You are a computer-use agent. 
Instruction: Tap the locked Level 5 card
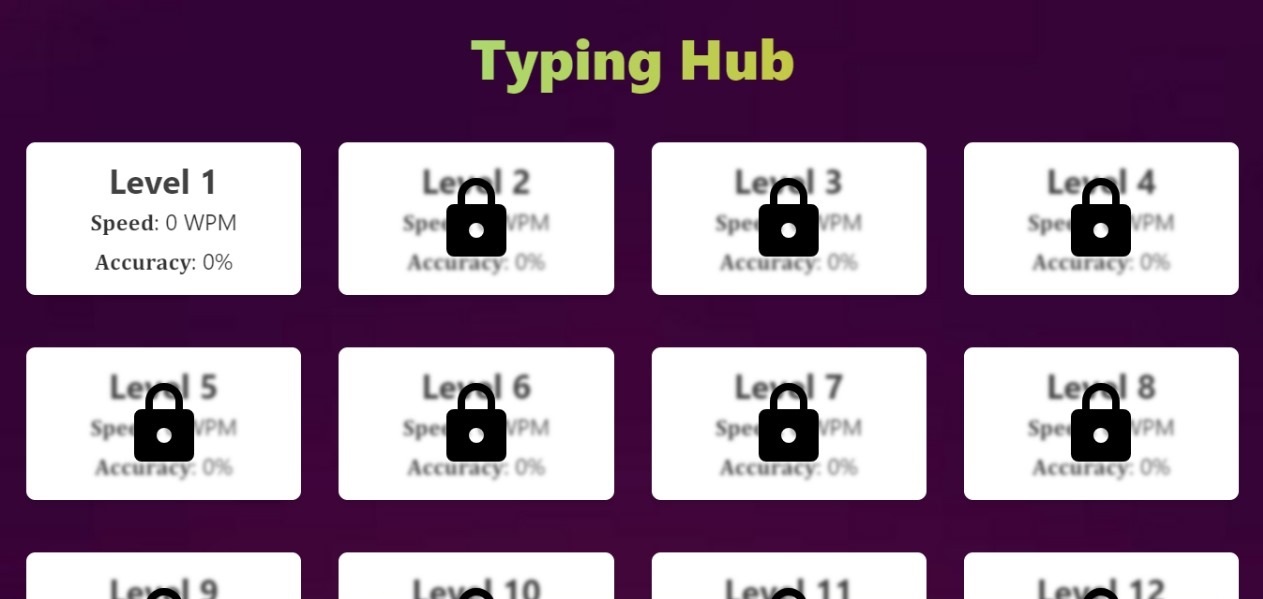coord(163,423)
